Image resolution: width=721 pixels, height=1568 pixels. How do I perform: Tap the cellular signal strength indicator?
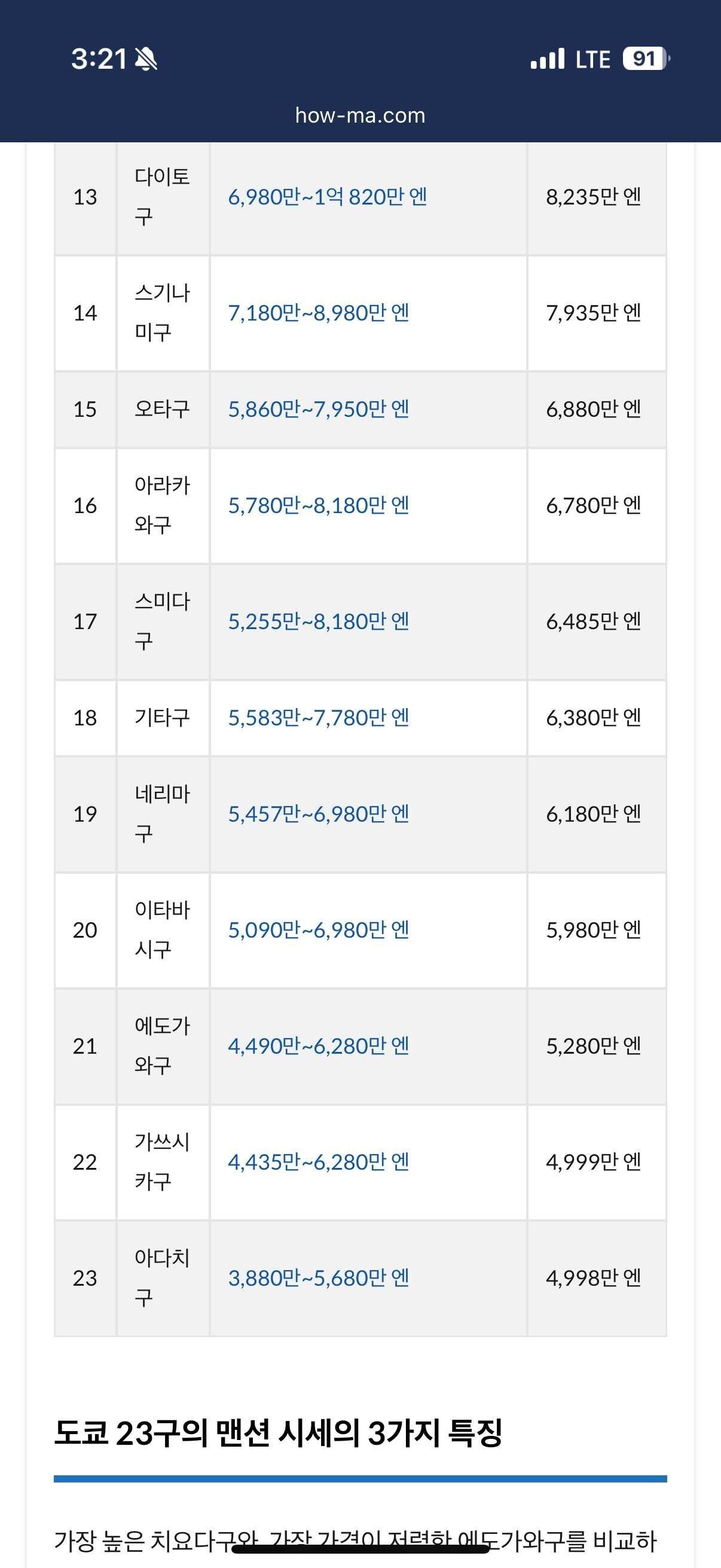546,58
